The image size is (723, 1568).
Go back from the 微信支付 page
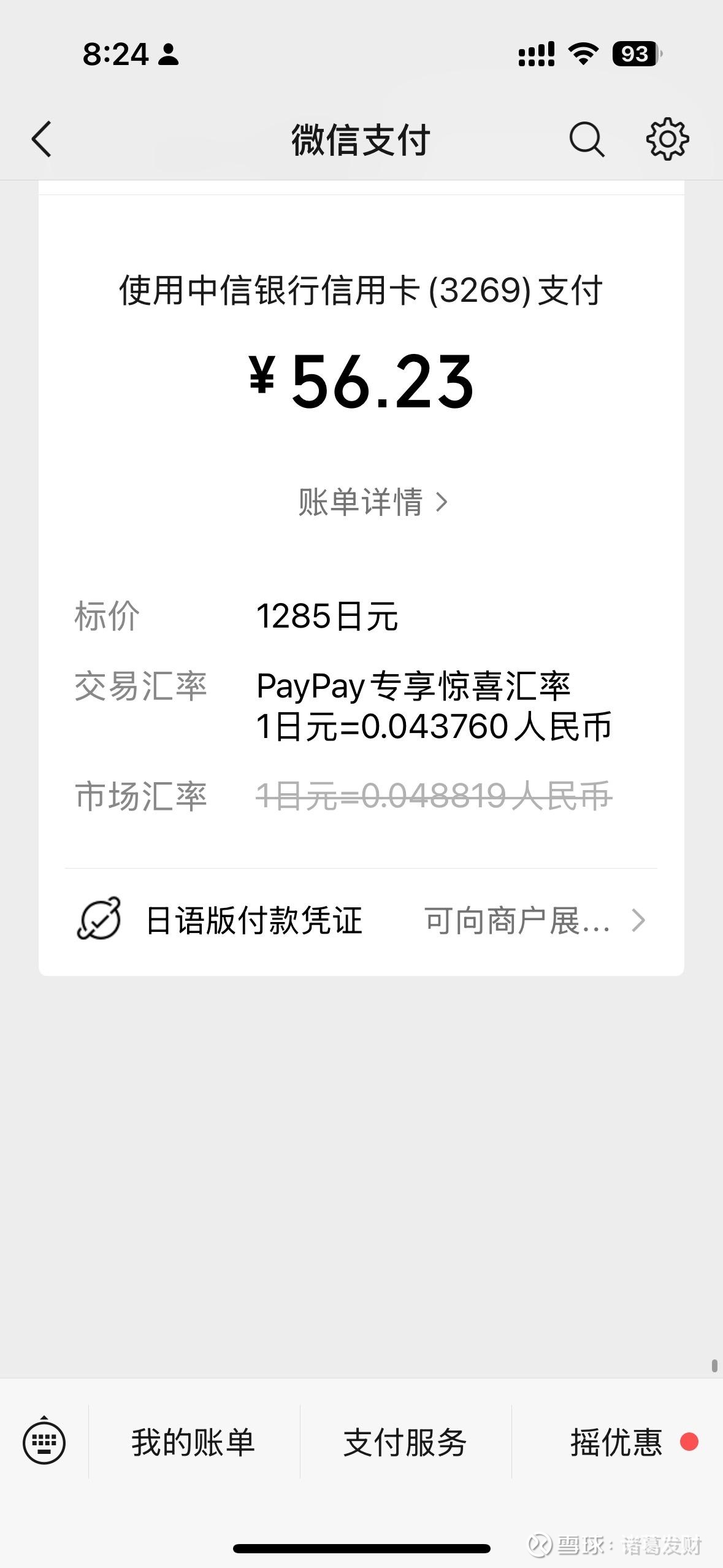click(42, 139)
